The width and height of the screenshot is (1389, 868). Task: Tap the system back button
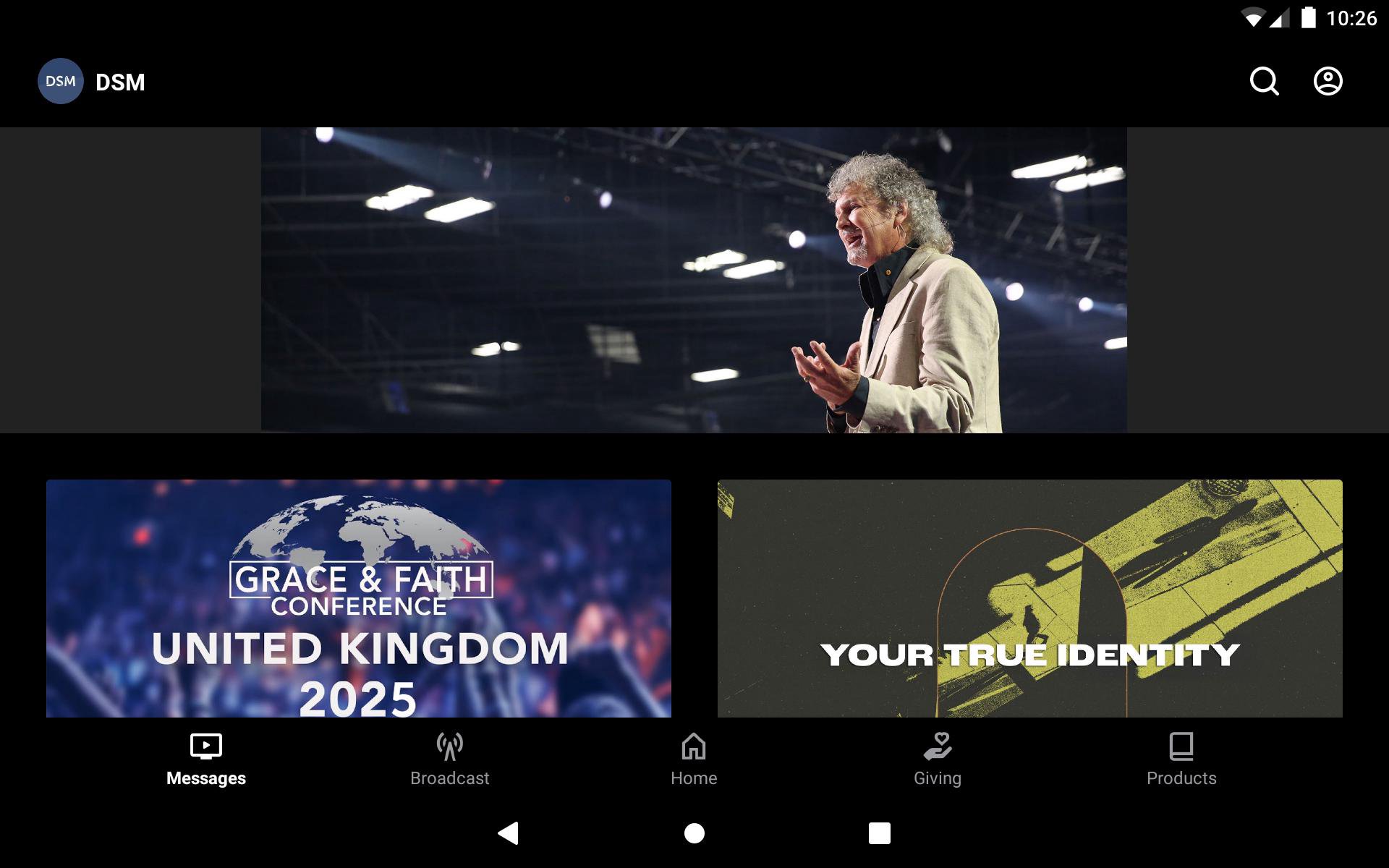(x=509, y=833)
